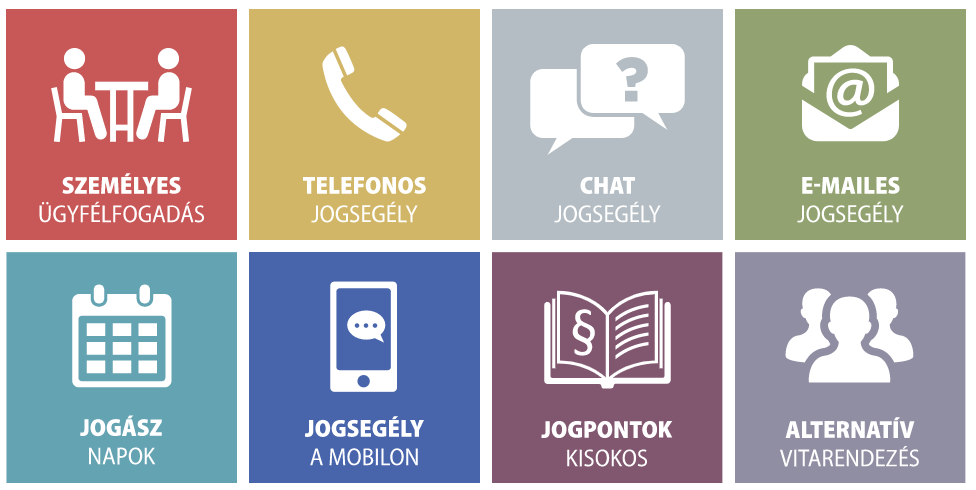Tap the Jogsegély a mobilon tile
The image size is (976, 490).
coord(364,367)
